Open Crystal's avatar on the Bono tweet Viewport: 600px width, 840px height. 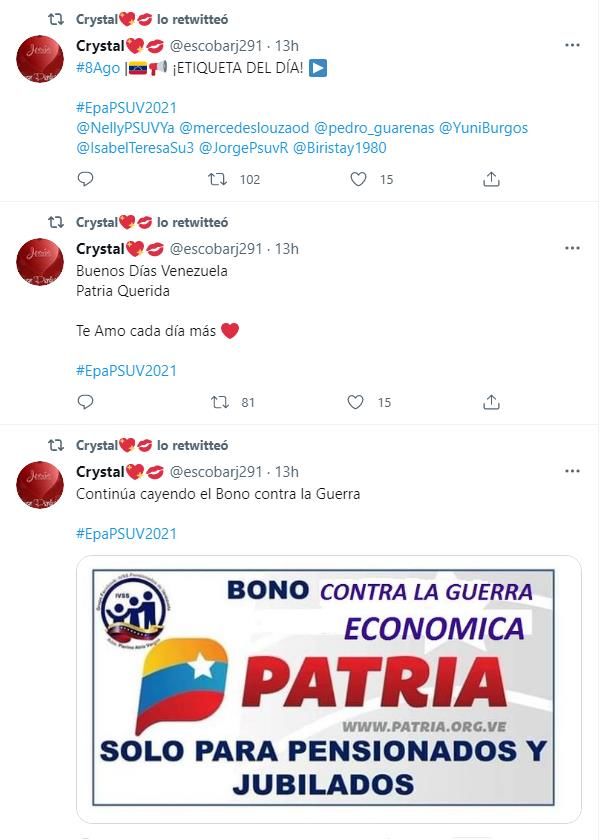point(40,485)
